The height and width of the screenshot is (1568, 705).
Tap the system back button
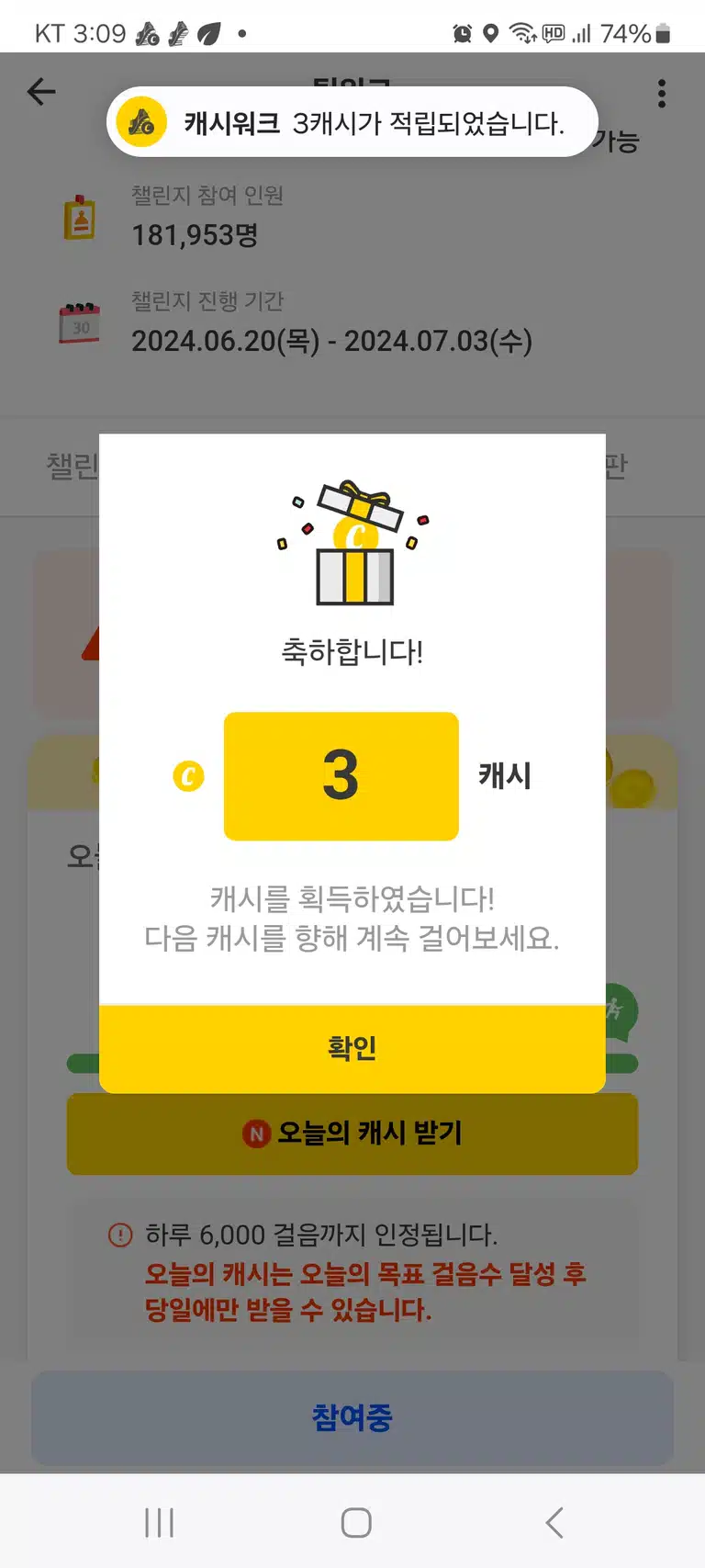[x=554, y=1522]
